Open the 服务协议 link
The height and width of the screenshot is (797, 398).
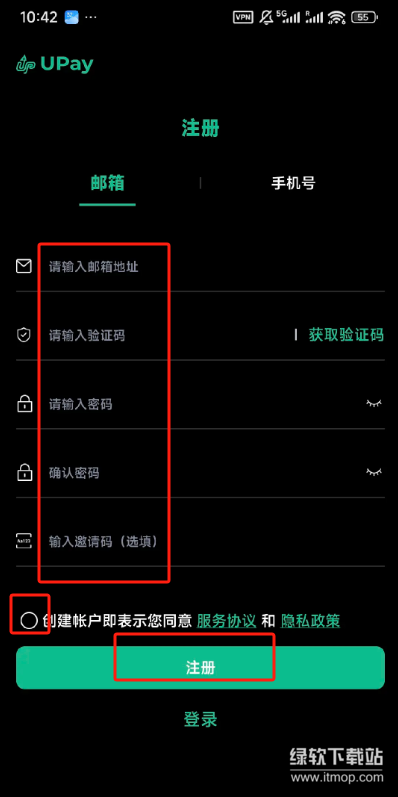point(226,621)
